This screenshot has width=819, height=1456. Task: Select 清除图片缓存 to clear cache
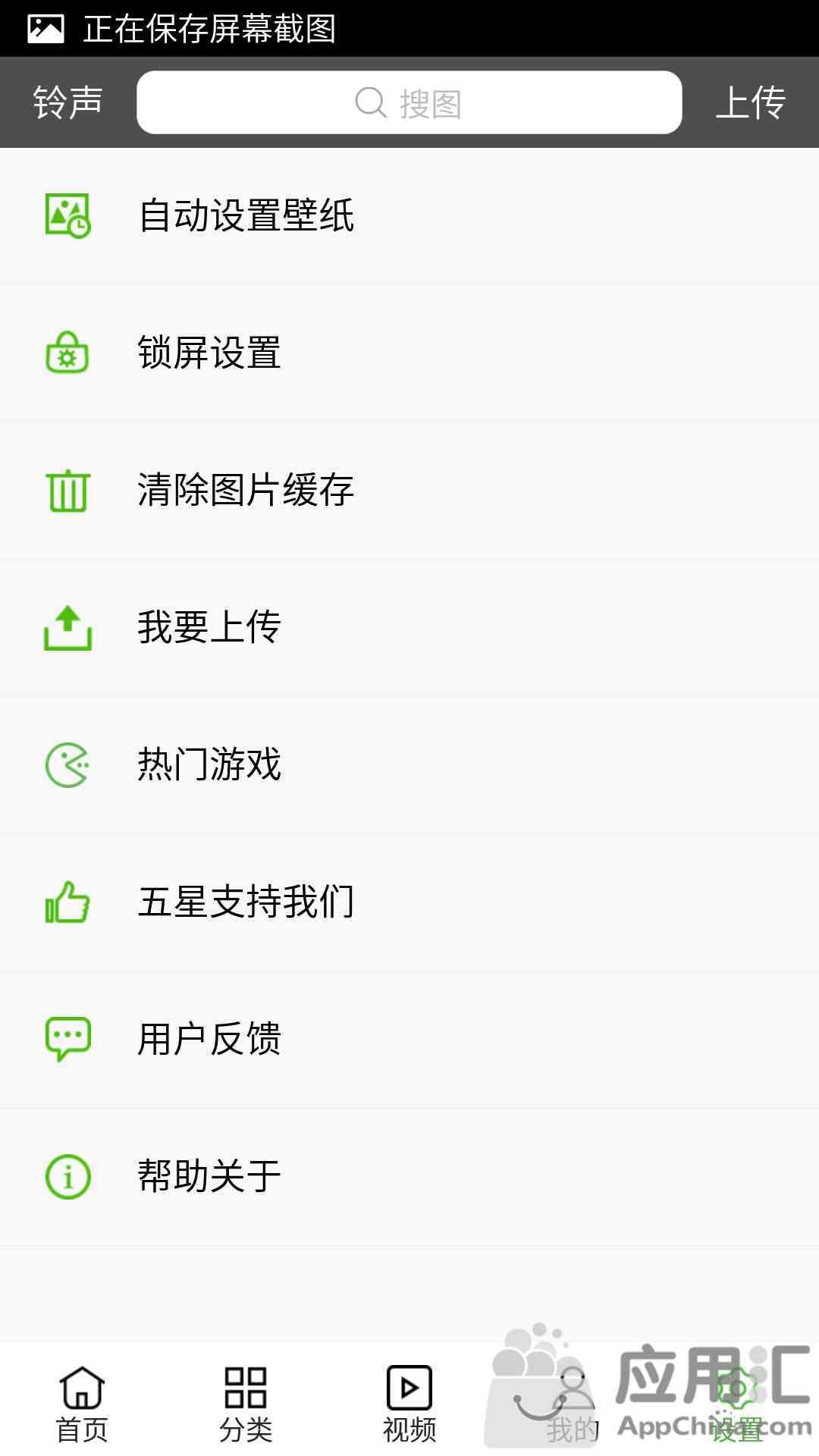409,491
